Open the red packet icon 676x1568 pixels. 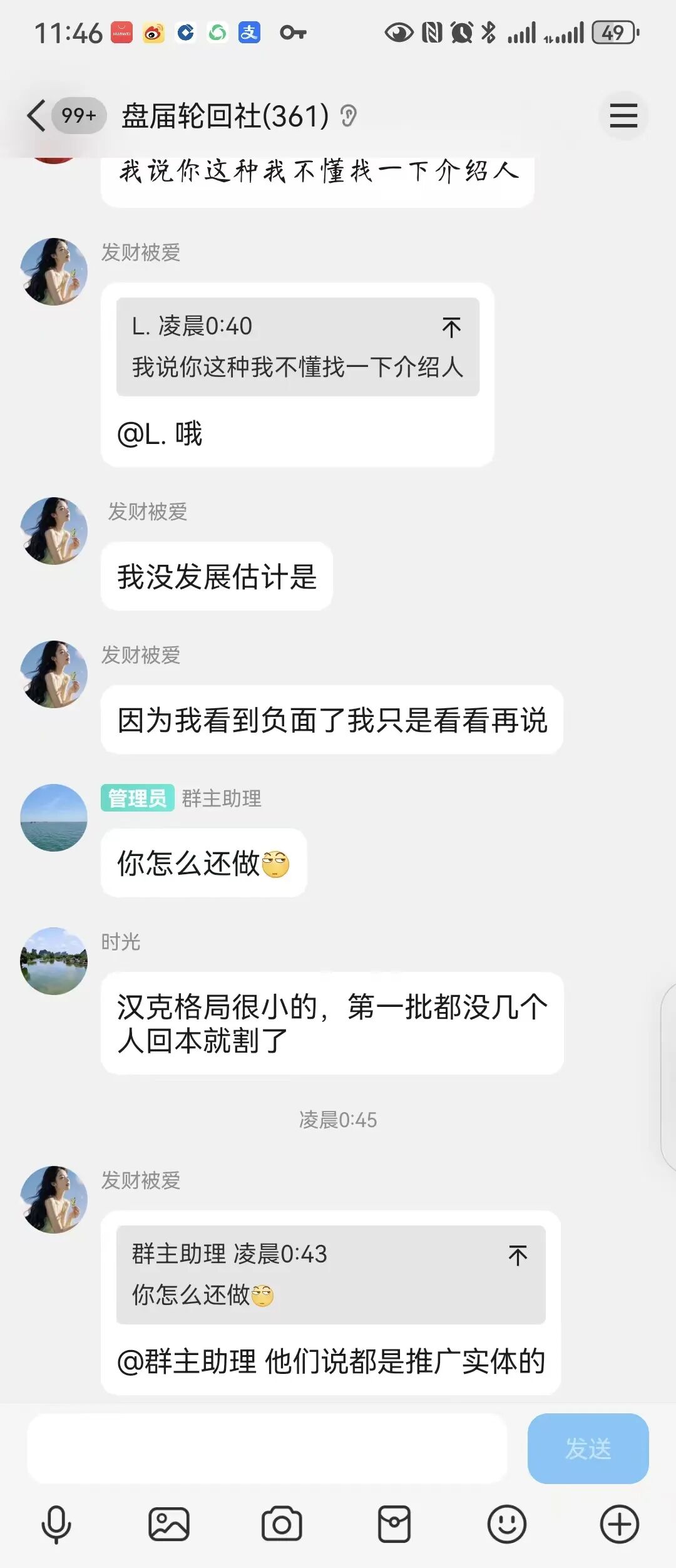coord(393,1526)
